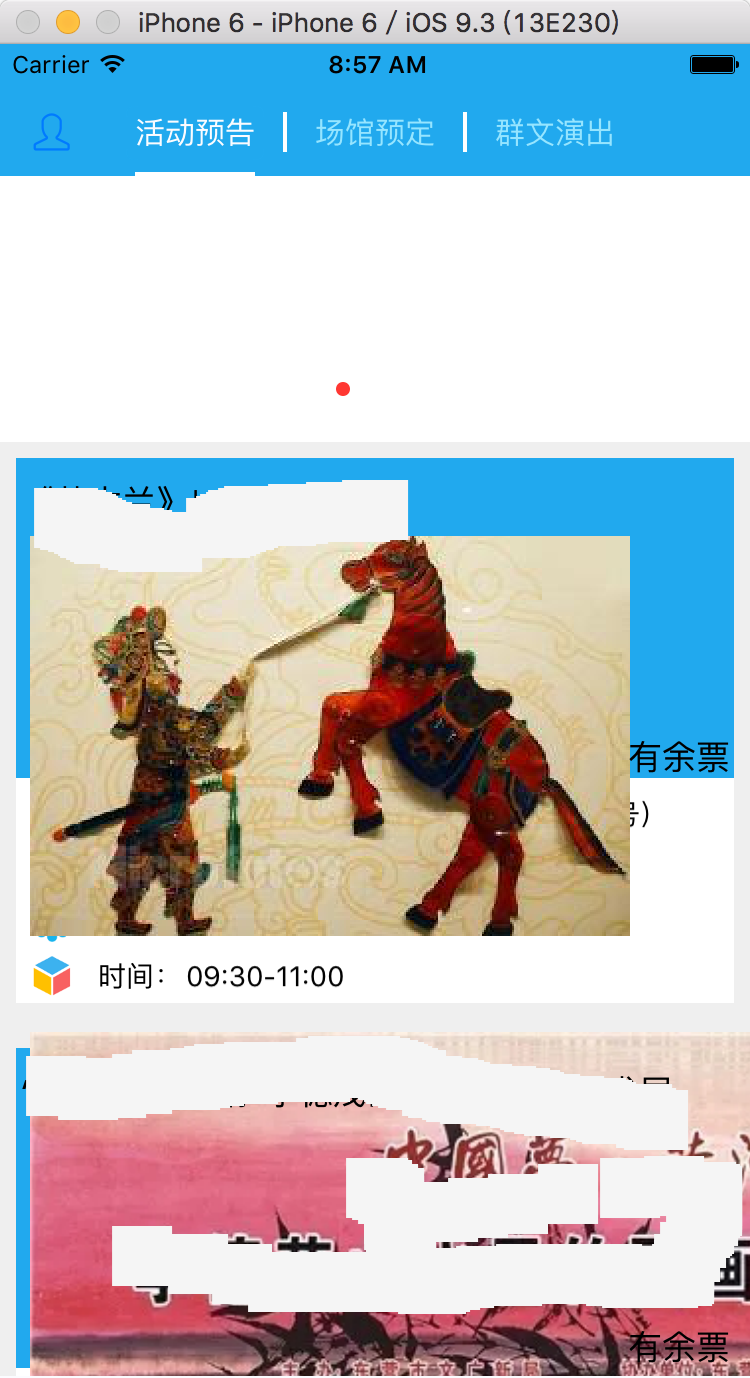Switch to the 场馆预定 tab
This screenshot has width=750, height=1378.
pos(375,133)
